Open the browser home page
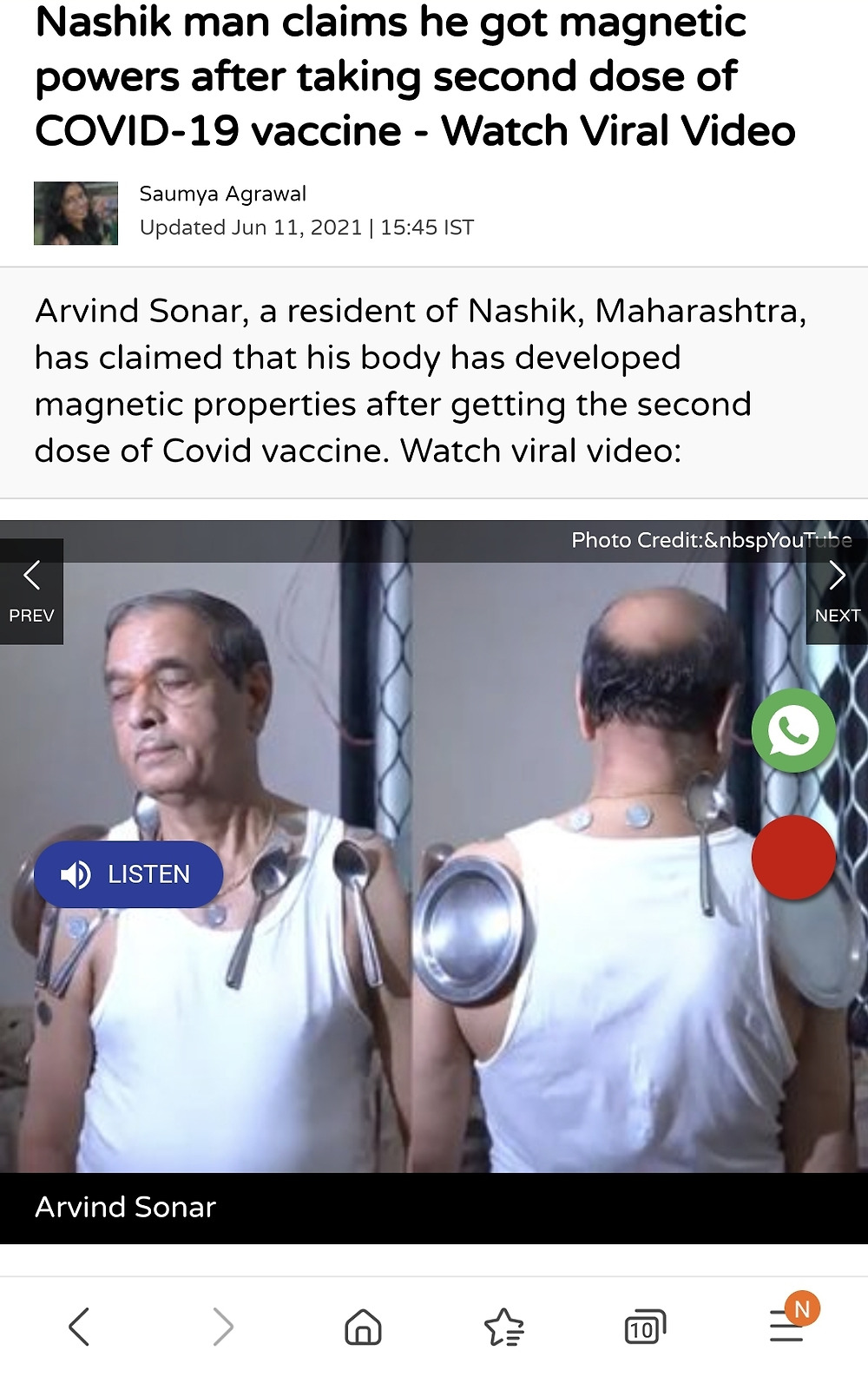The height and width of the screenshot is (1377, 868). click(363, 1327)
